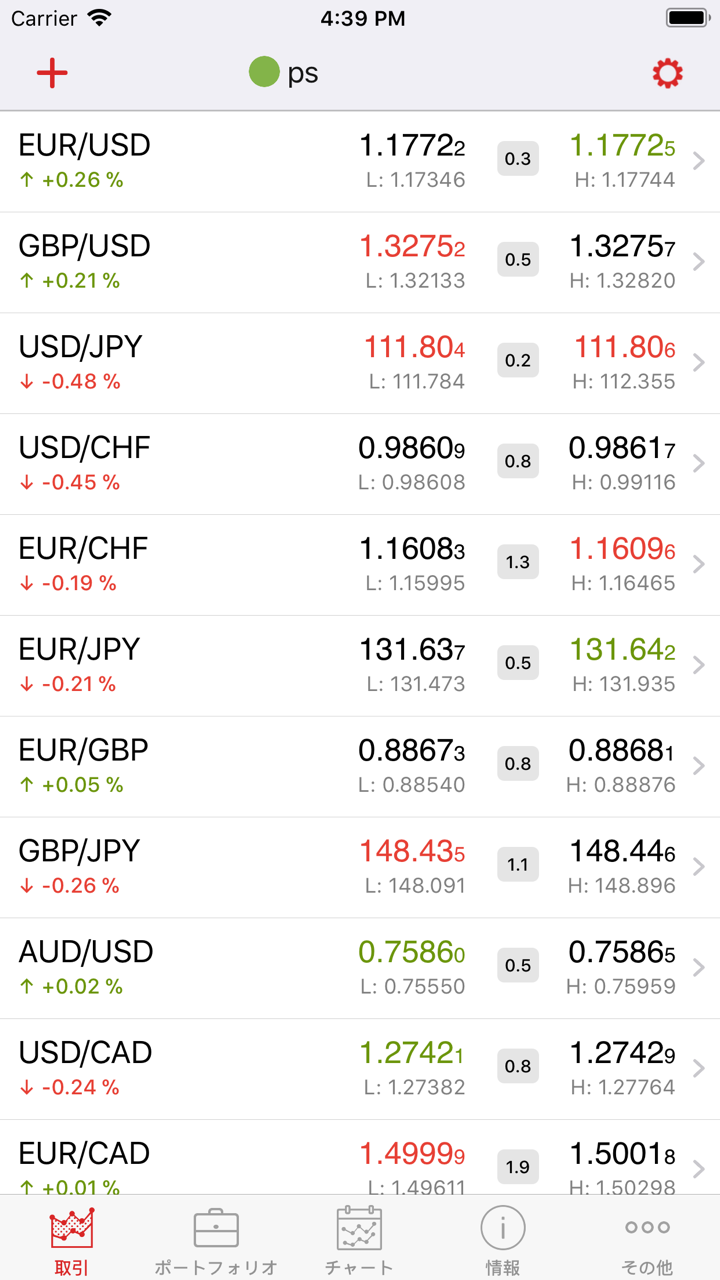
Task: Switch to the チャート tab
Action: click(359, 1240)
